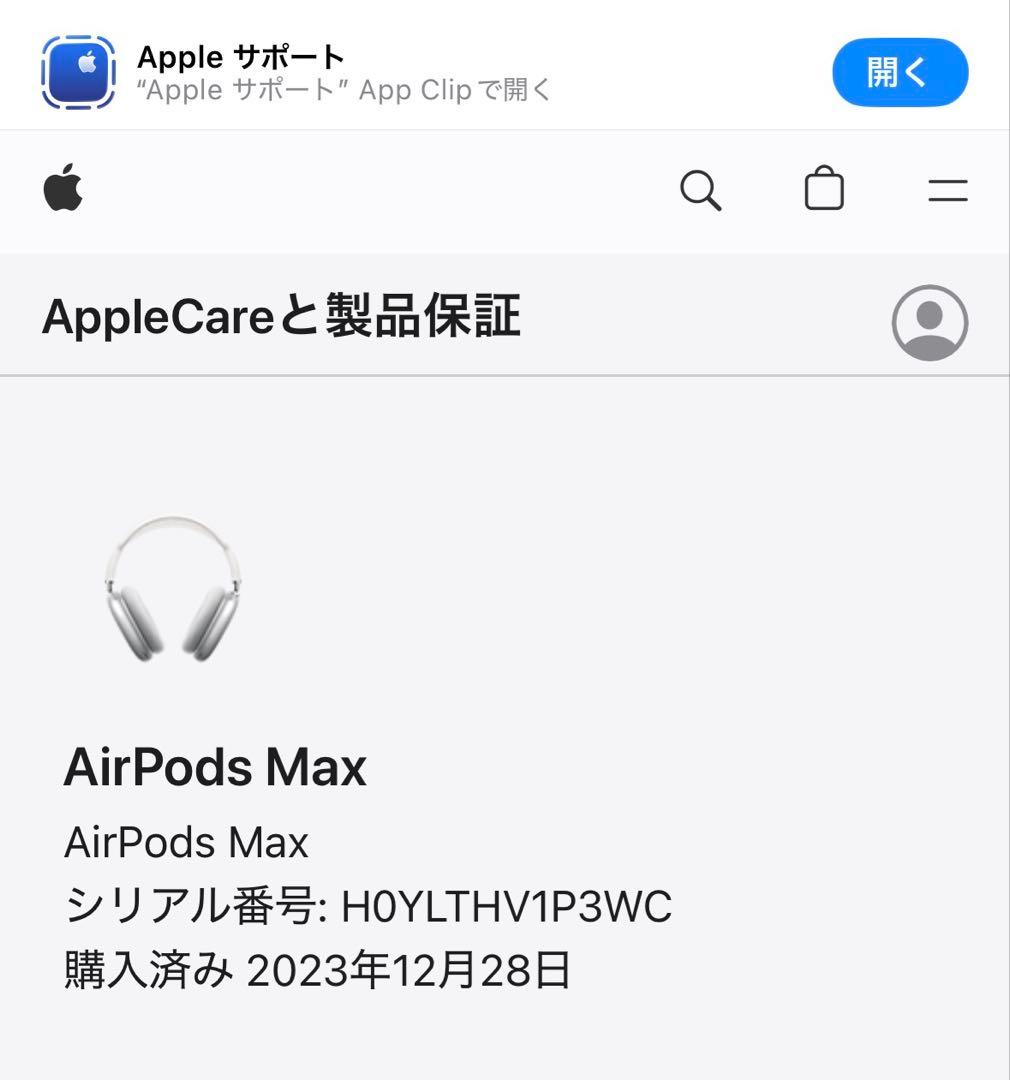Click the AppleCareと製品保証 heading
Screen dimensions: 1010x1080
[282, 315]
